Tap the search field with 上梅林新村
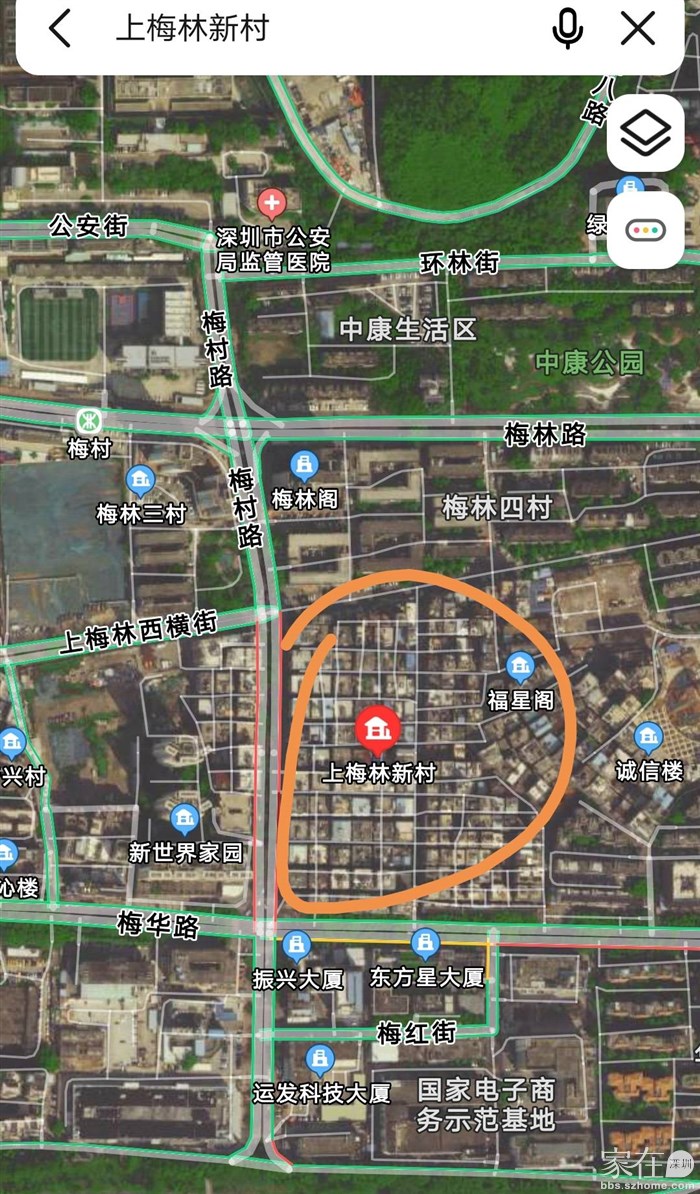This screenshot has height=1194, width=700. click(x=300, y=29)
